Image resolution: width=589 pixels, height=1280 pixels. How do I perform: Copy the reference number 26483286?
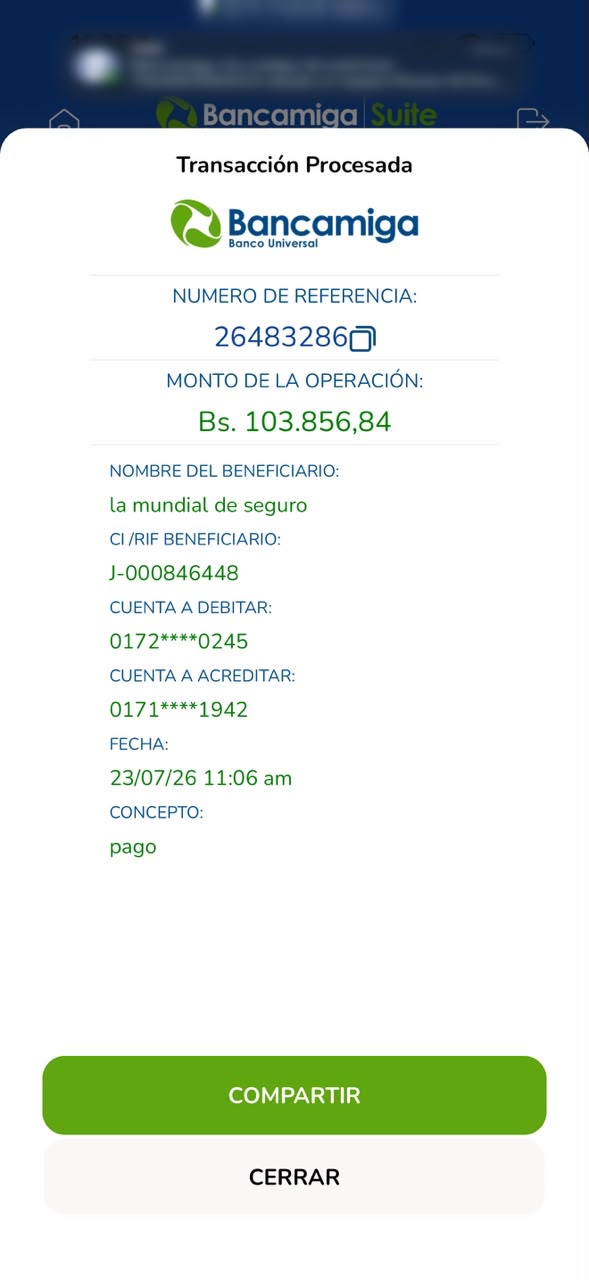362,339
